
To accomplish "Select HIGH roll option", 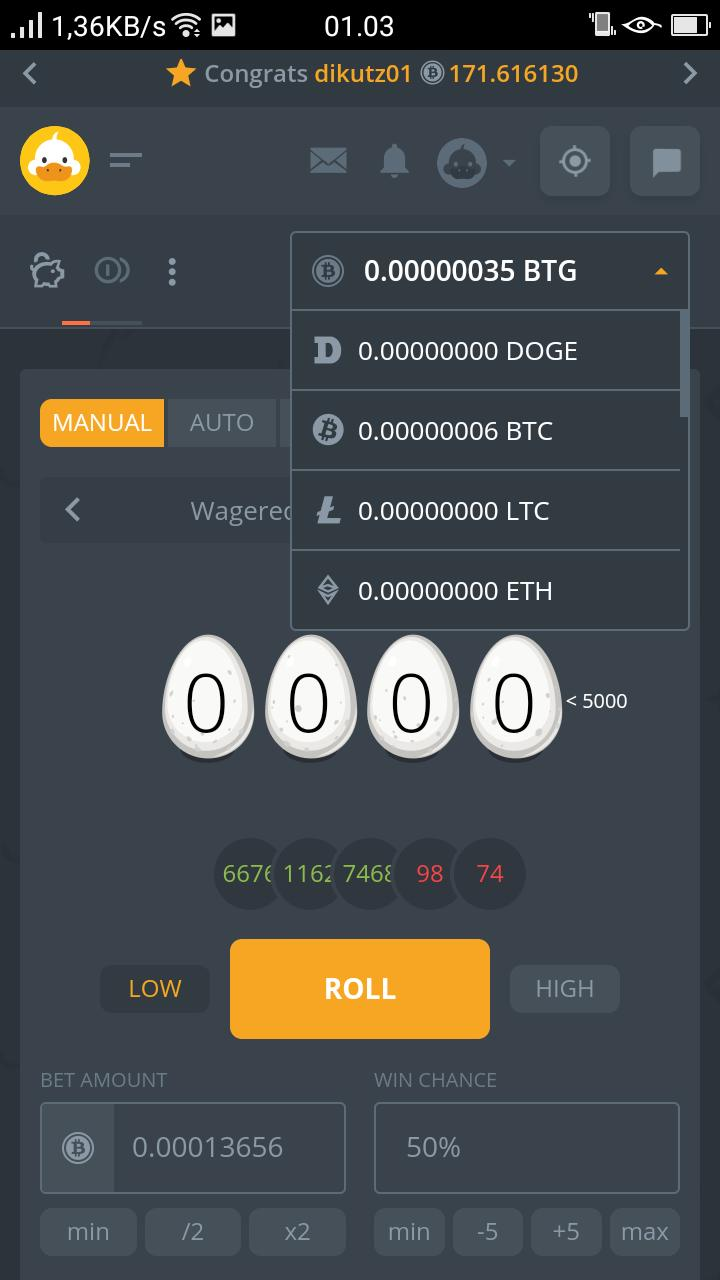I will (565, 989).
